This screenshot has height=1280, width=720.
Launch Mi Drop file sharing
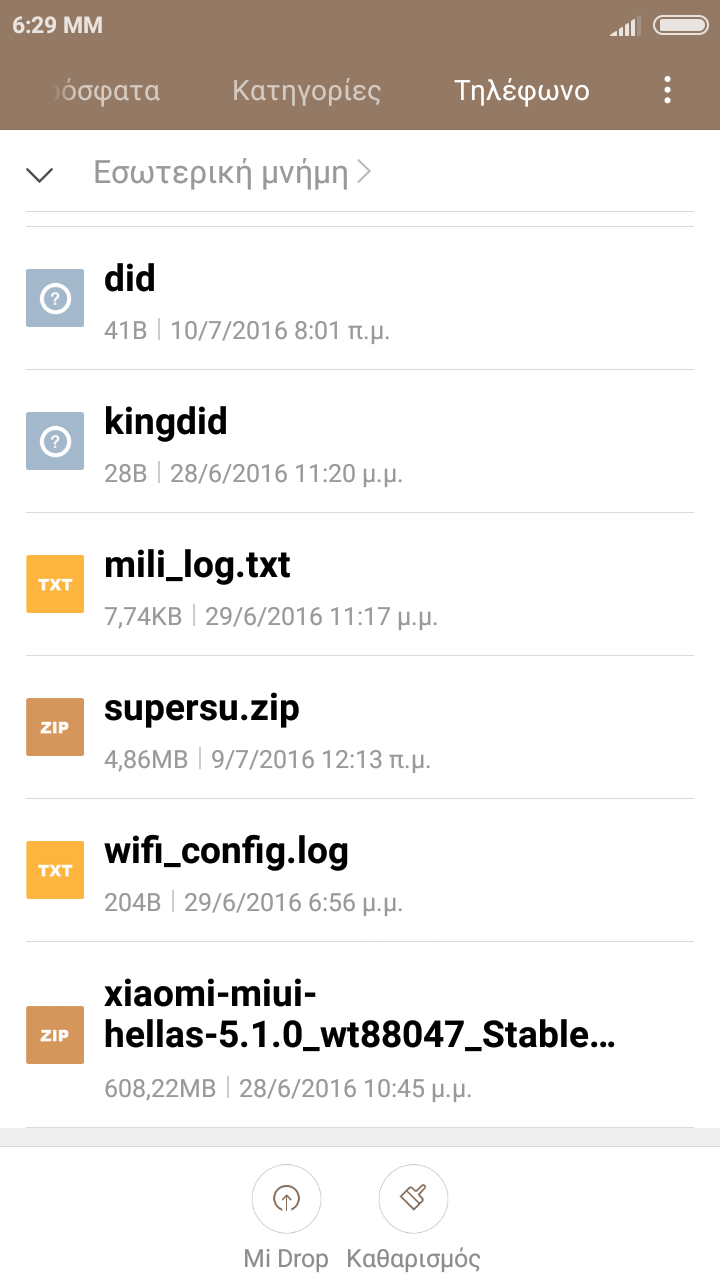click(x=286, y=1199)
